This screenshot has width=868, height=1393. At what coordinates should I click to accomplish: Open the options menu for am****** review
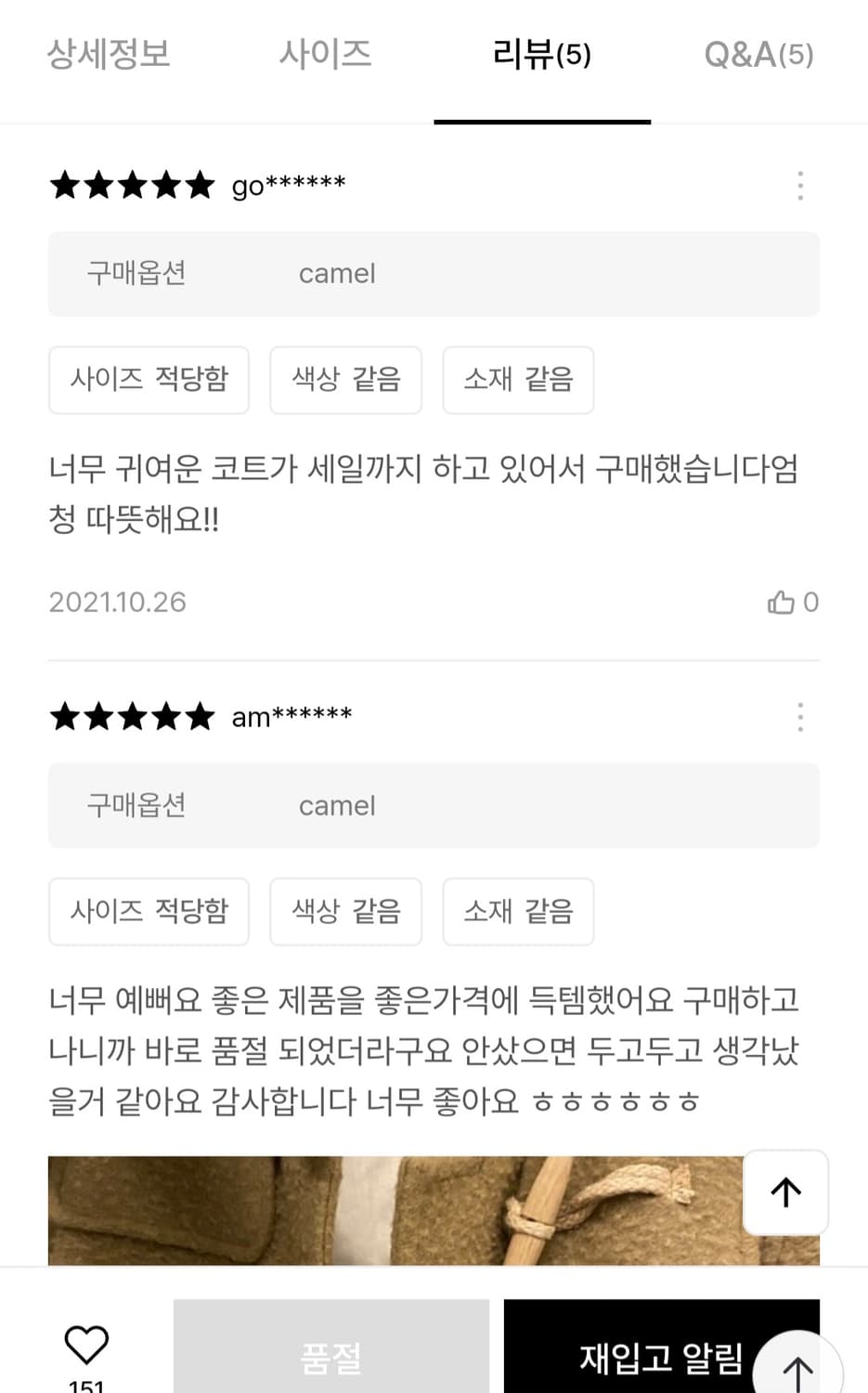tap(800, 717)
